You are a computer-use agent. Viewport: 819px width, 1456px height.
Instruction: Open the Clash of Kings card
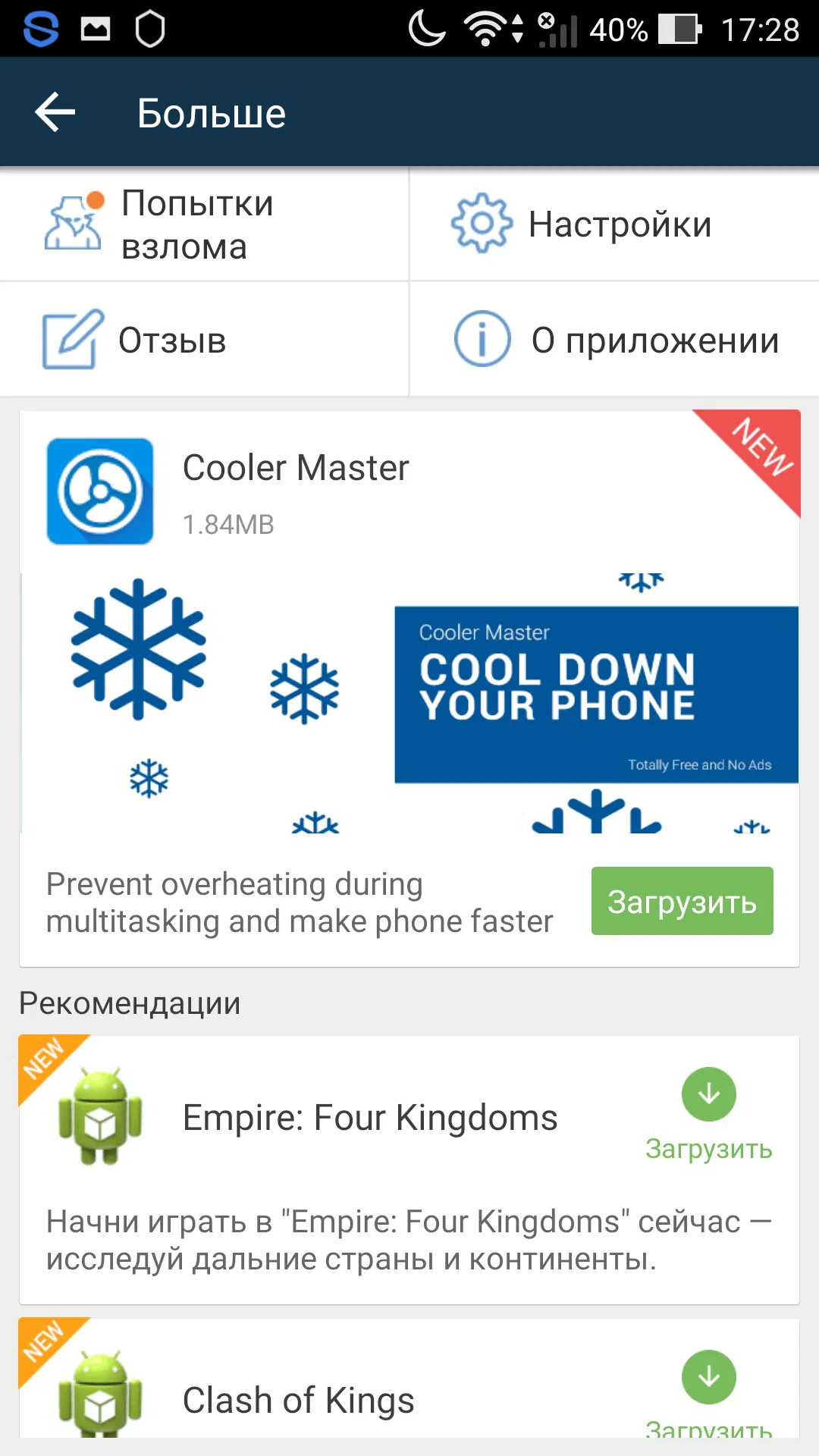[x=299, y=1401]
